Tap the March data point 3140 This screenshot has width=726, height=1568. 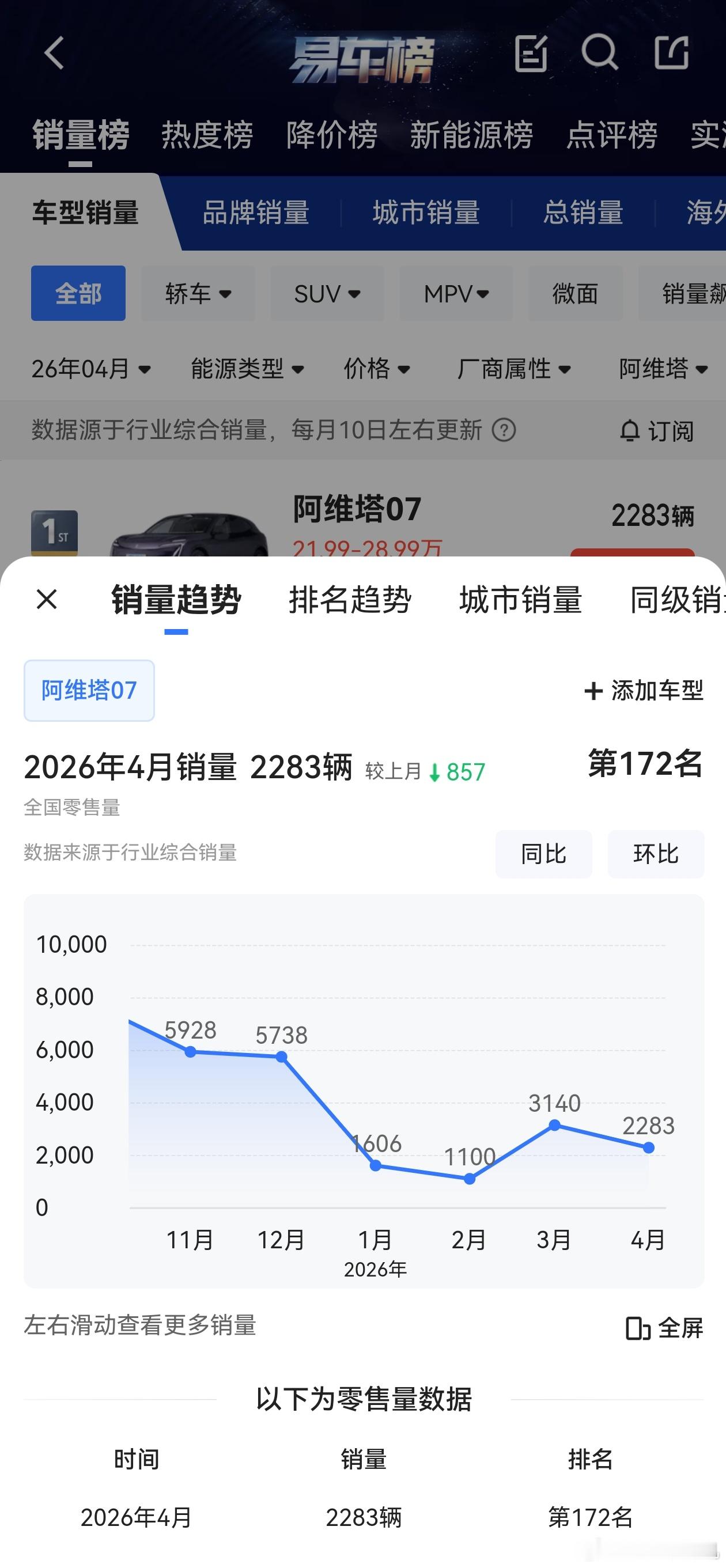[x=554, y=1126]
